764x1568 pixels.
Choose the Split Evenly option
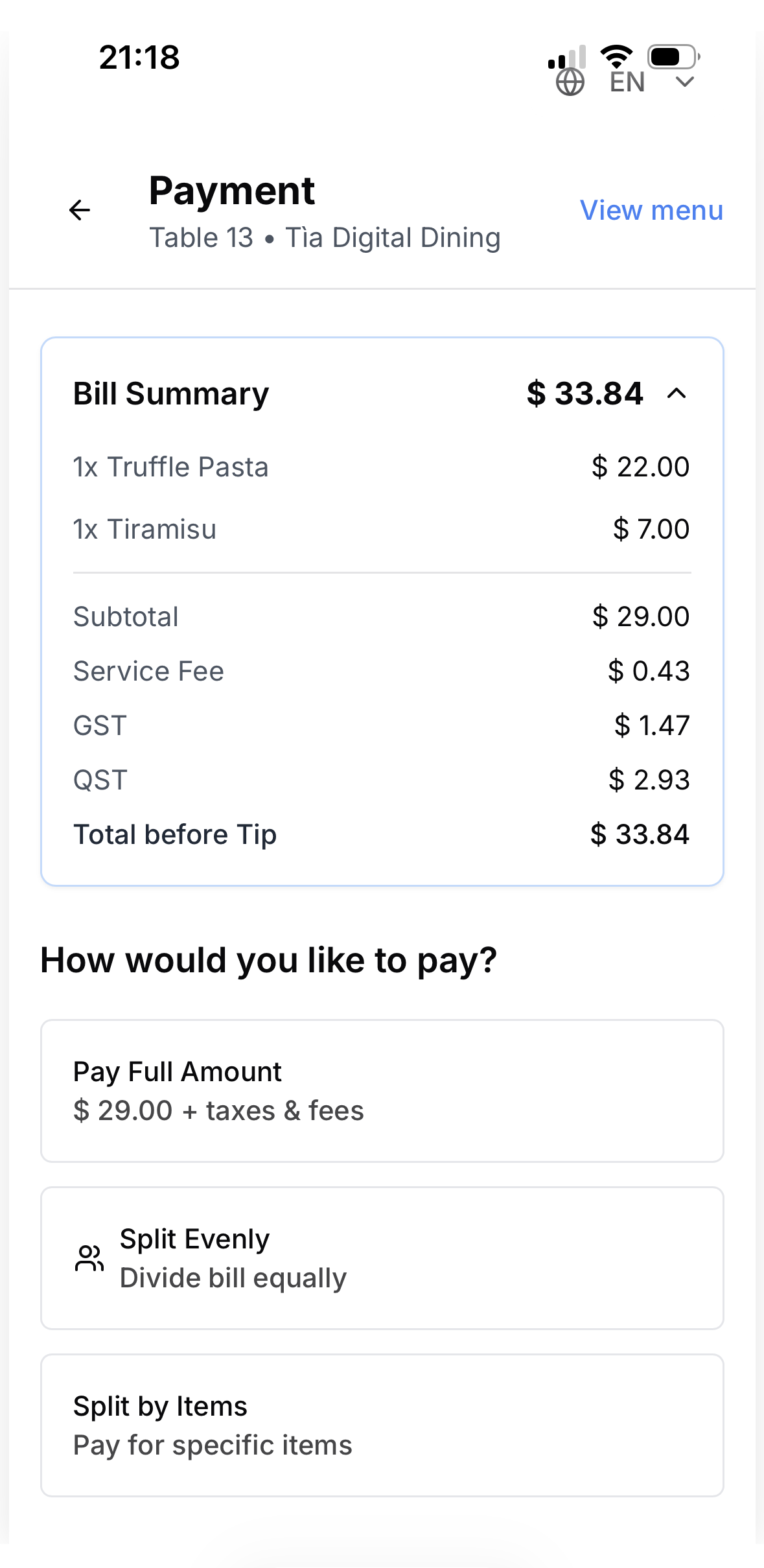point(382,1256)
